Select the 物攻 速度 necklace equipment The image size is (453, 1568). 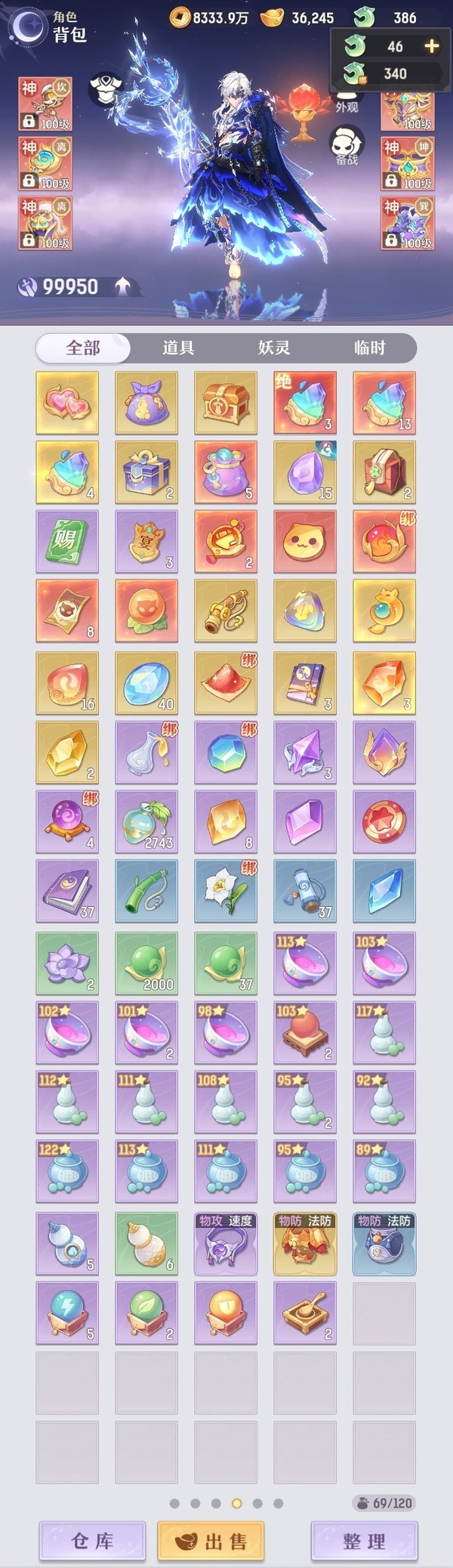click(226, 1244)
